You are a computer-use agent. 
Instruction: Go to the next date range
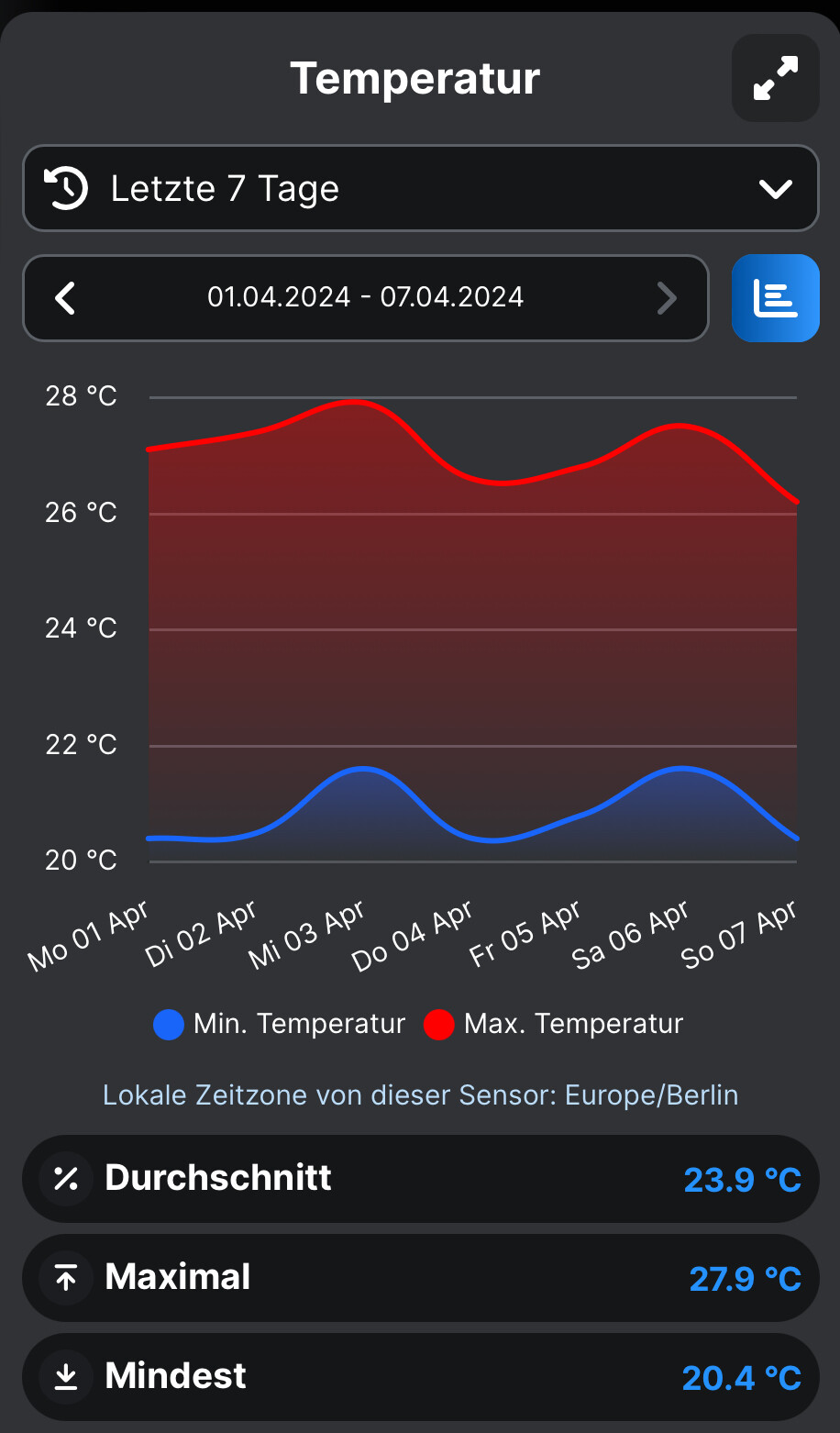tap(667, 298)
